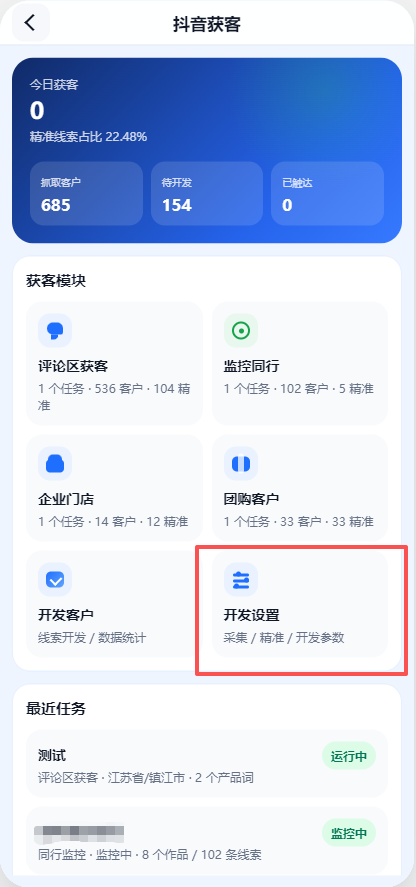Go back using the top-left arrow

point(31,23)
